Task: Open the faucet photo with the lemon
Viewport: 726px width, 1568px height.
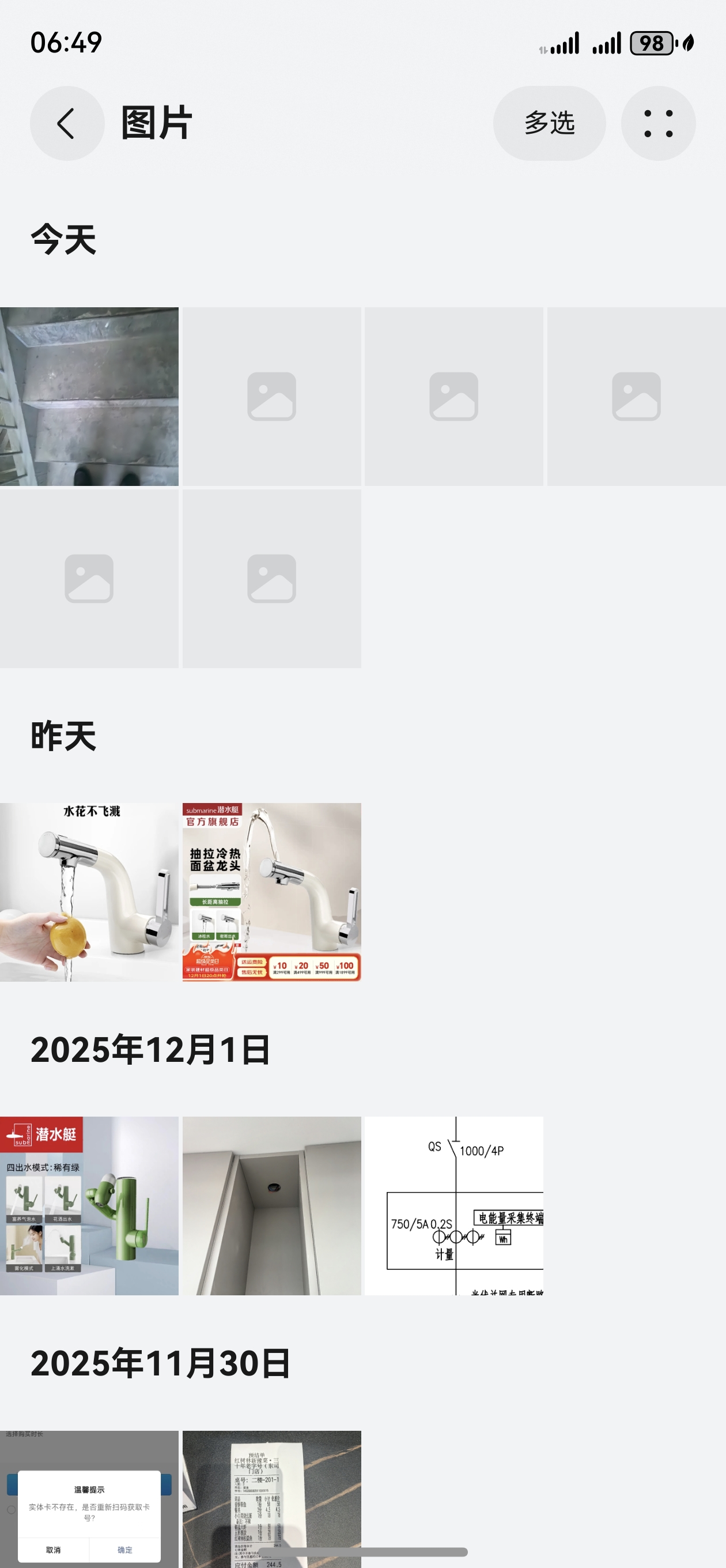Action: (89, 892)
